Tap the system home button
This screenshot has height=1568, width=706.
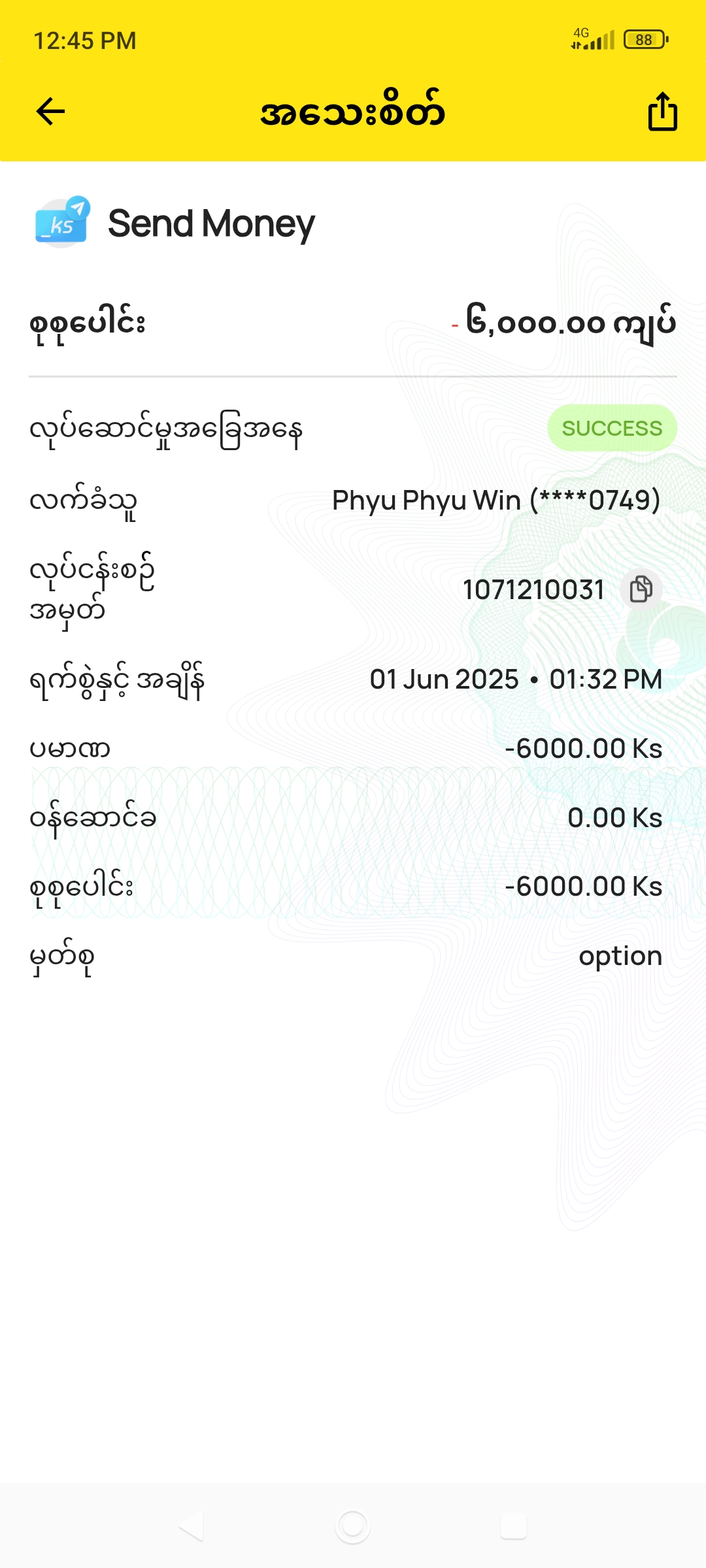tap(353, 1527)
